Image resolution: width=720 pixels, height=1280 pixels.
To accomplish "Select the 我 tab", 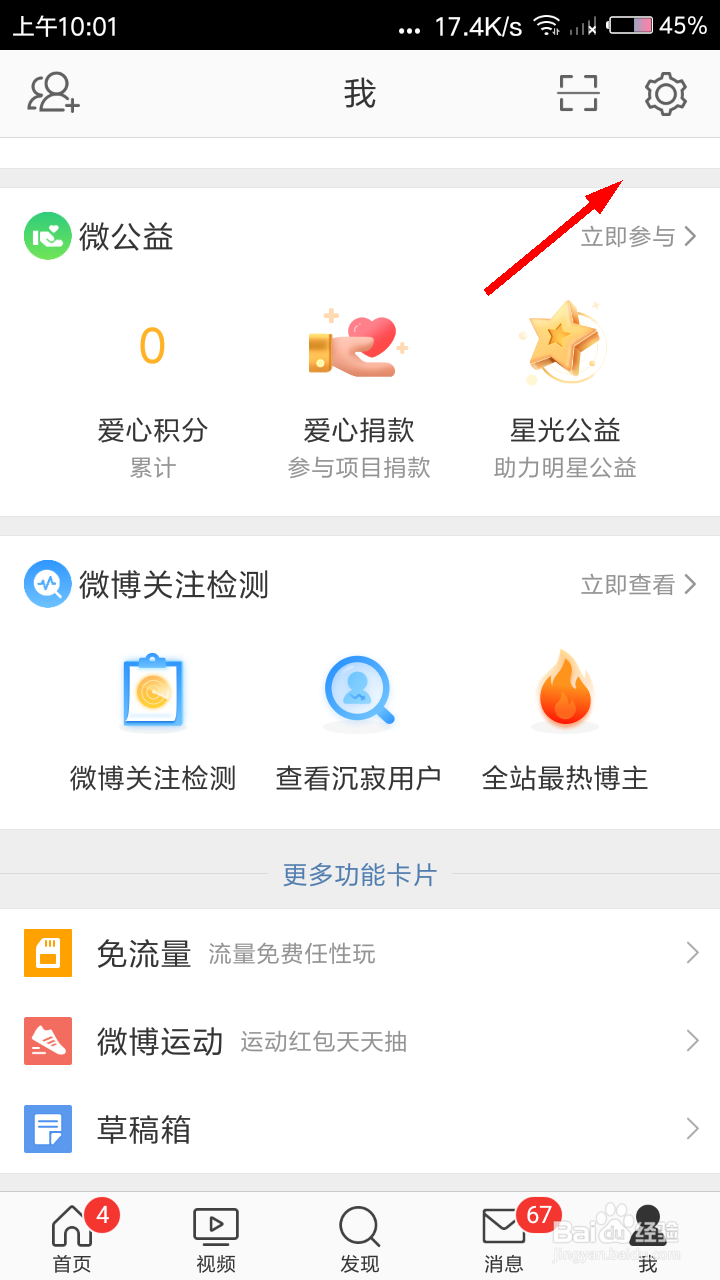I will tap(648, 1238).
